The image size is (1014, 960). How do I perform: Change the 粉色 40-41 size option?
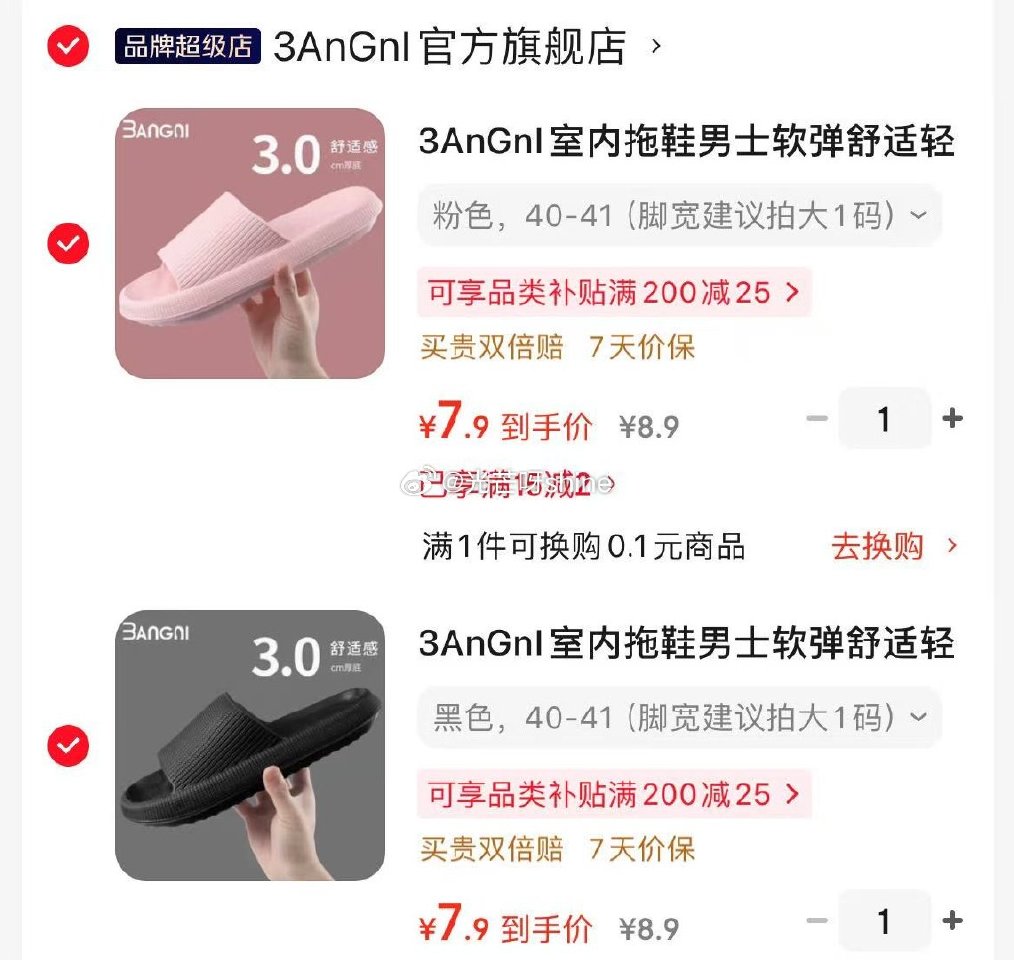[x=679, y=216]
